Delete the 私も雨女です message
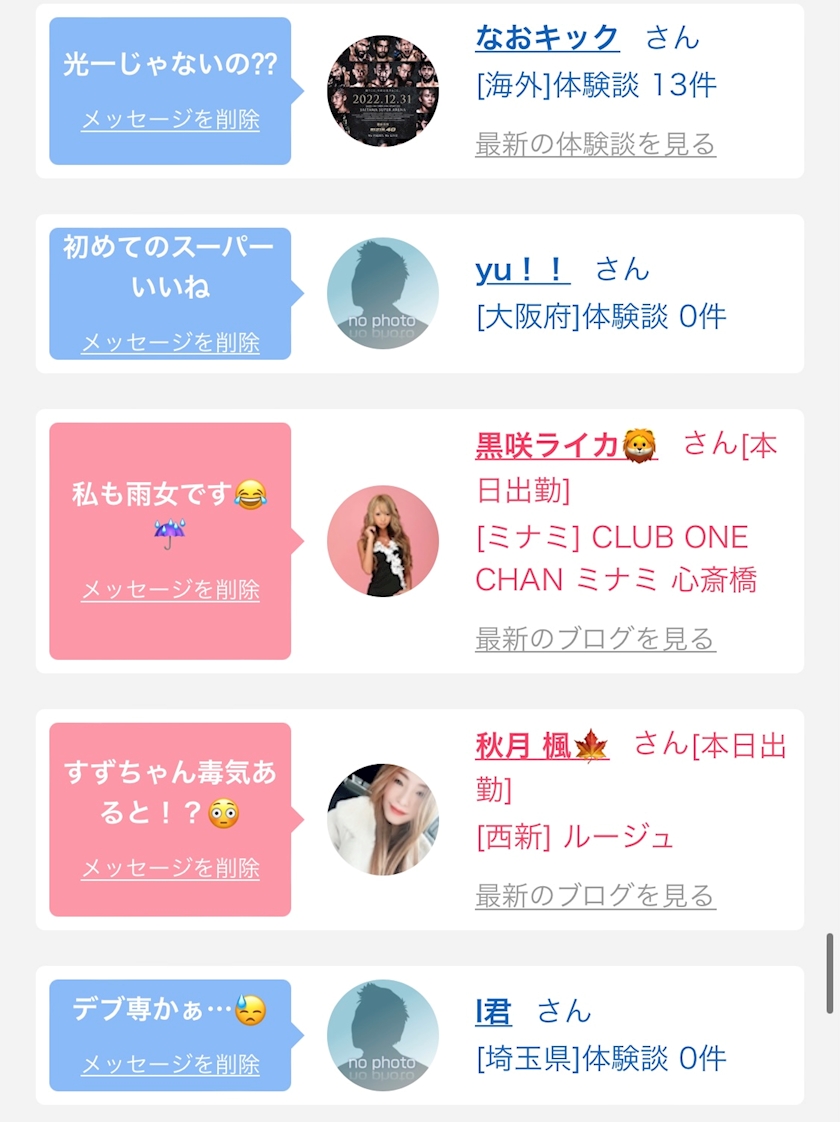 coord(170,590)
